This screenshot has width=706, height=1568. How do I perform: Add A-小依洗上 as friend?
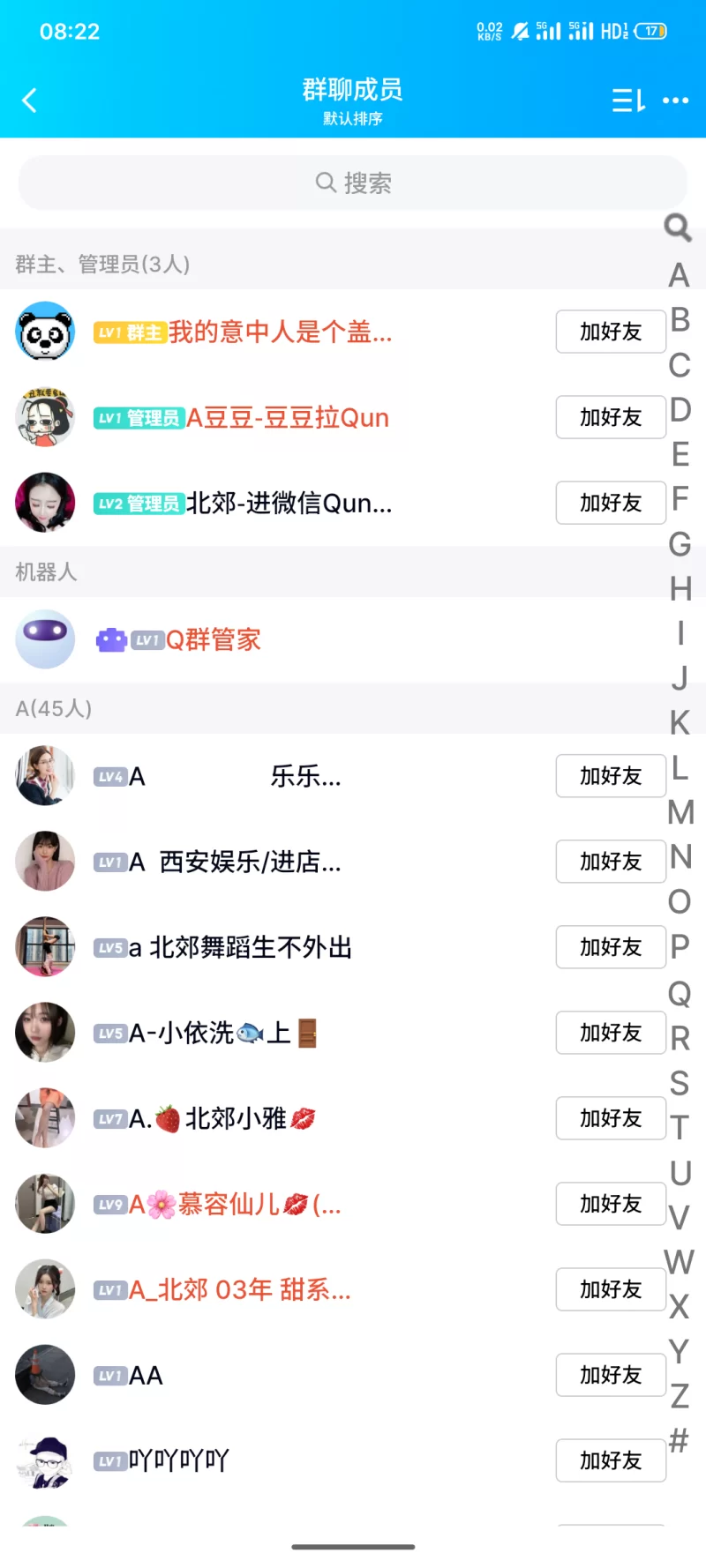click(610, 1033)
